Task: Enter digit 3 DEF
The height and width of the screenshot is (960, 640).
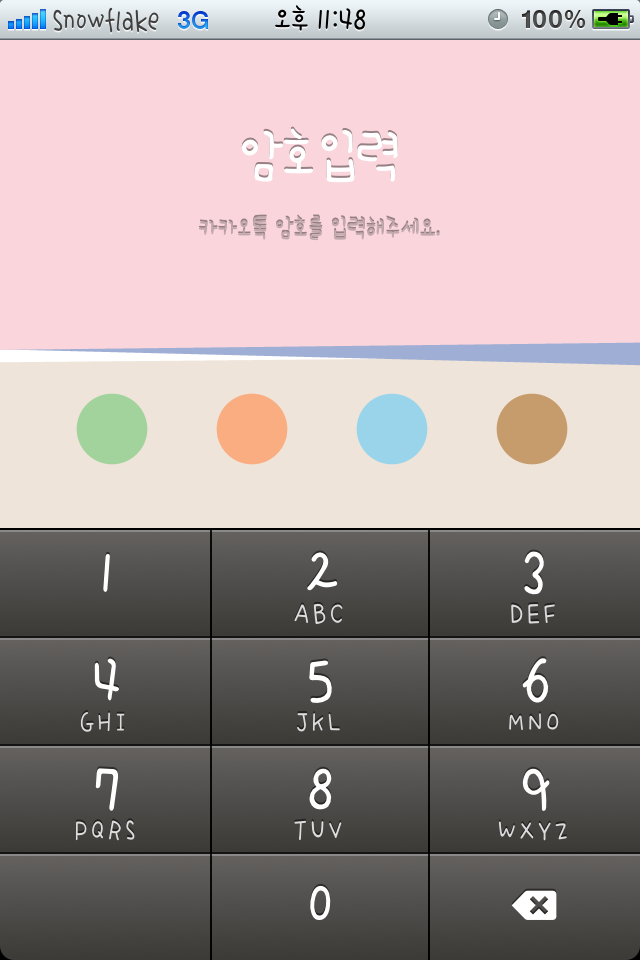Action: (x=534, y=585)
